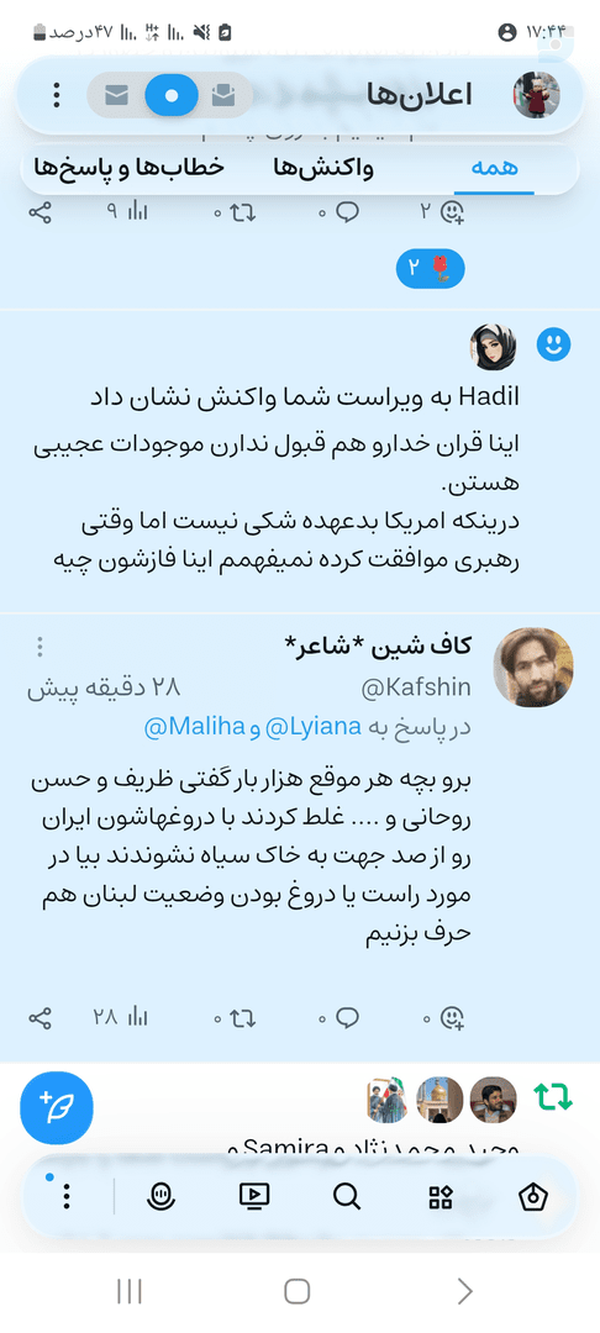This screenshot has width=600, height=1333.
Task: Go back using the system navigation arrow
Action: click(464, 1291)
